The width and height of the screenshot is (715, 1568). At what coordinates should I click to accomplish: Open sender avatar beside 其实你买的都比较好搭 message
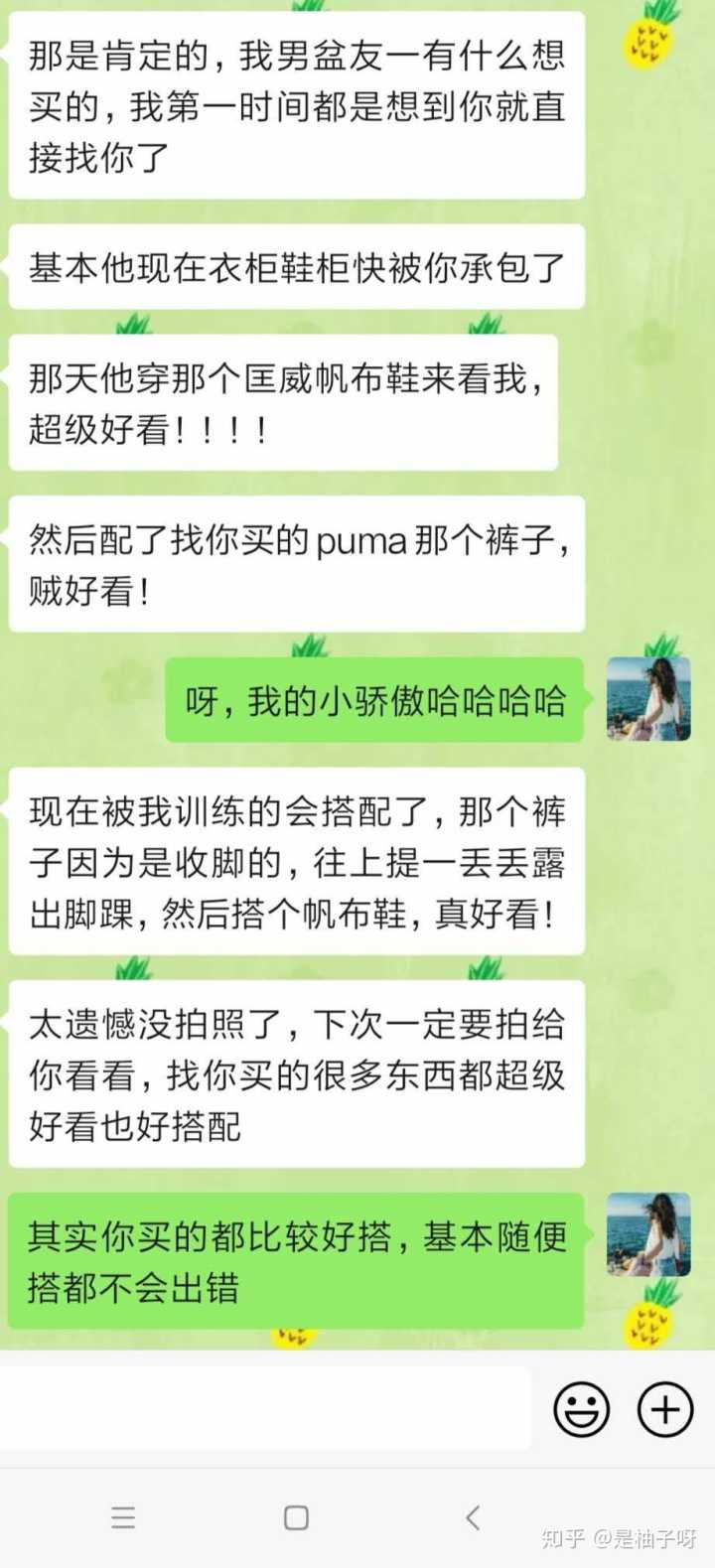pyautogui.click(x=648, y=1234)
